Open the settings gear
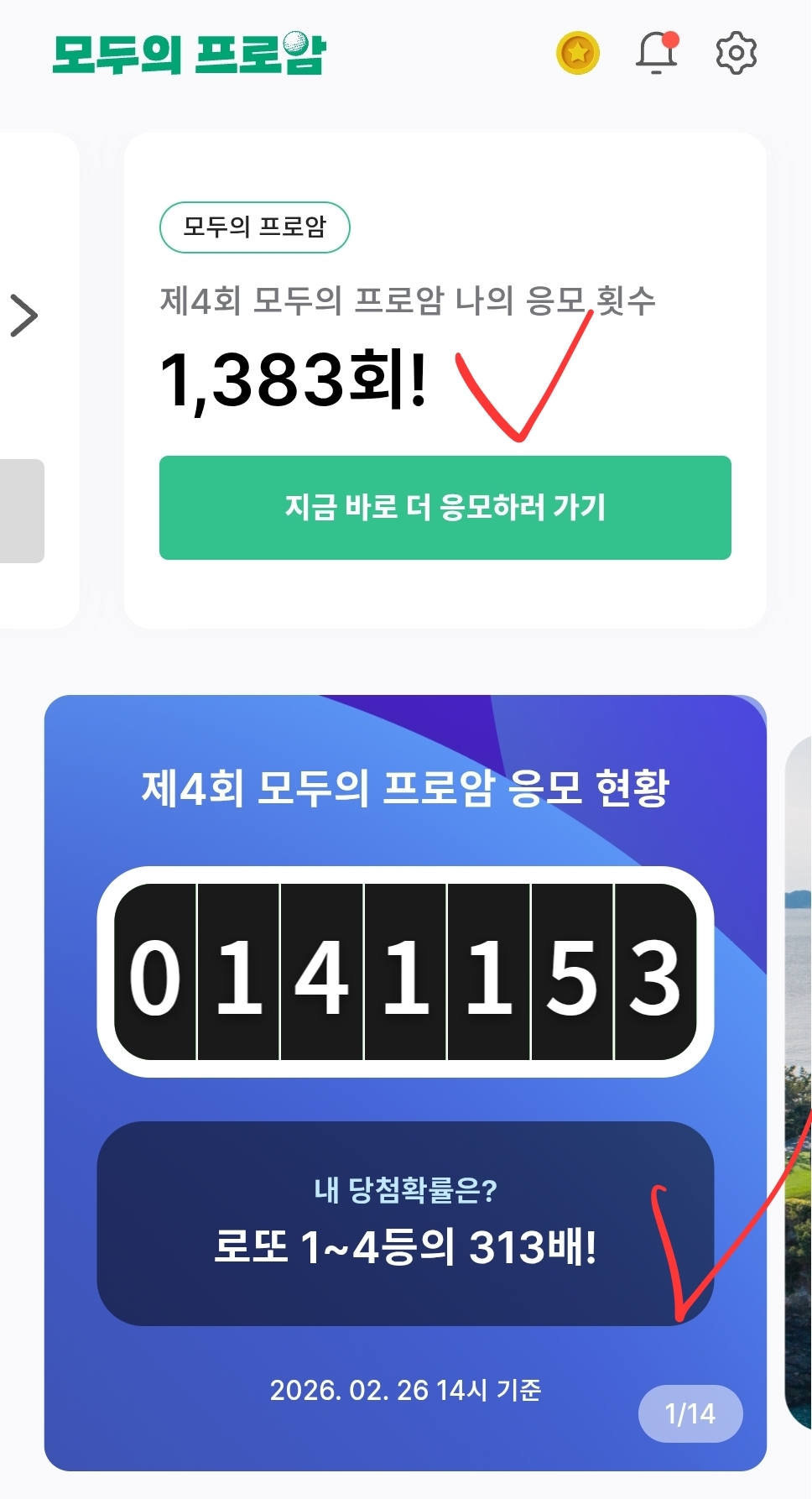812x1499 pixels. [736, 54]
